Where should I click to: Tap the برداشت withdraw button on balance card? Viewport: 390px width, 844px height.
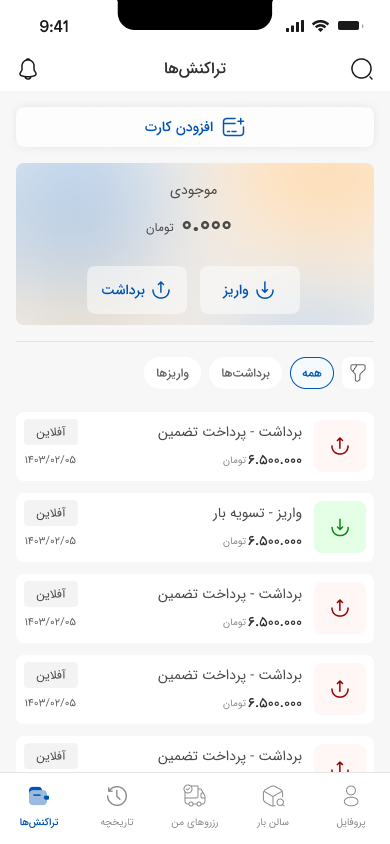(137, 290)
